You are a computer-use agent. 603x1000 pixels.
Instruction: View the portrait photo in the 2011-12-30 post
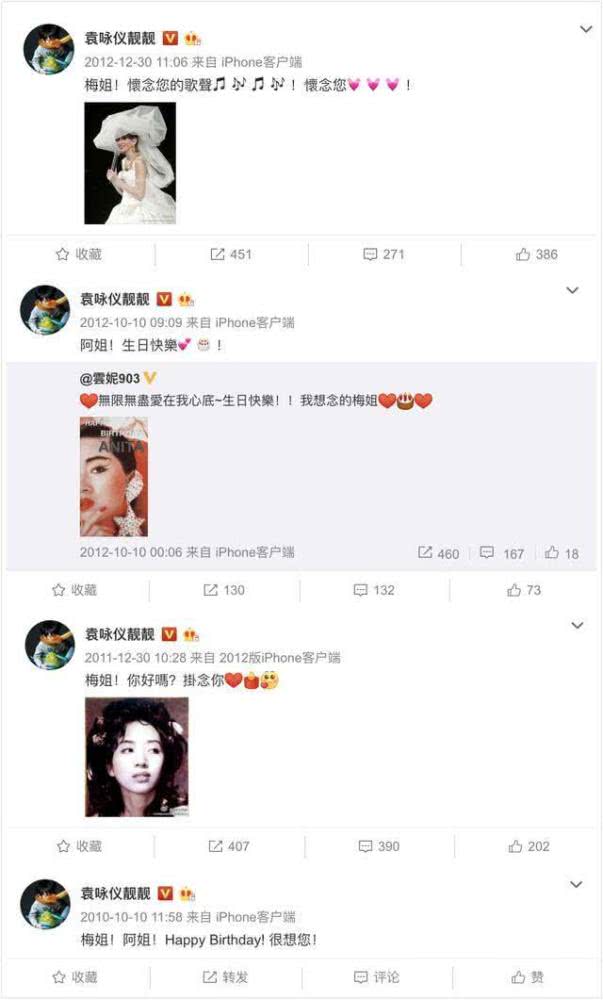click(x=137, y=757)
